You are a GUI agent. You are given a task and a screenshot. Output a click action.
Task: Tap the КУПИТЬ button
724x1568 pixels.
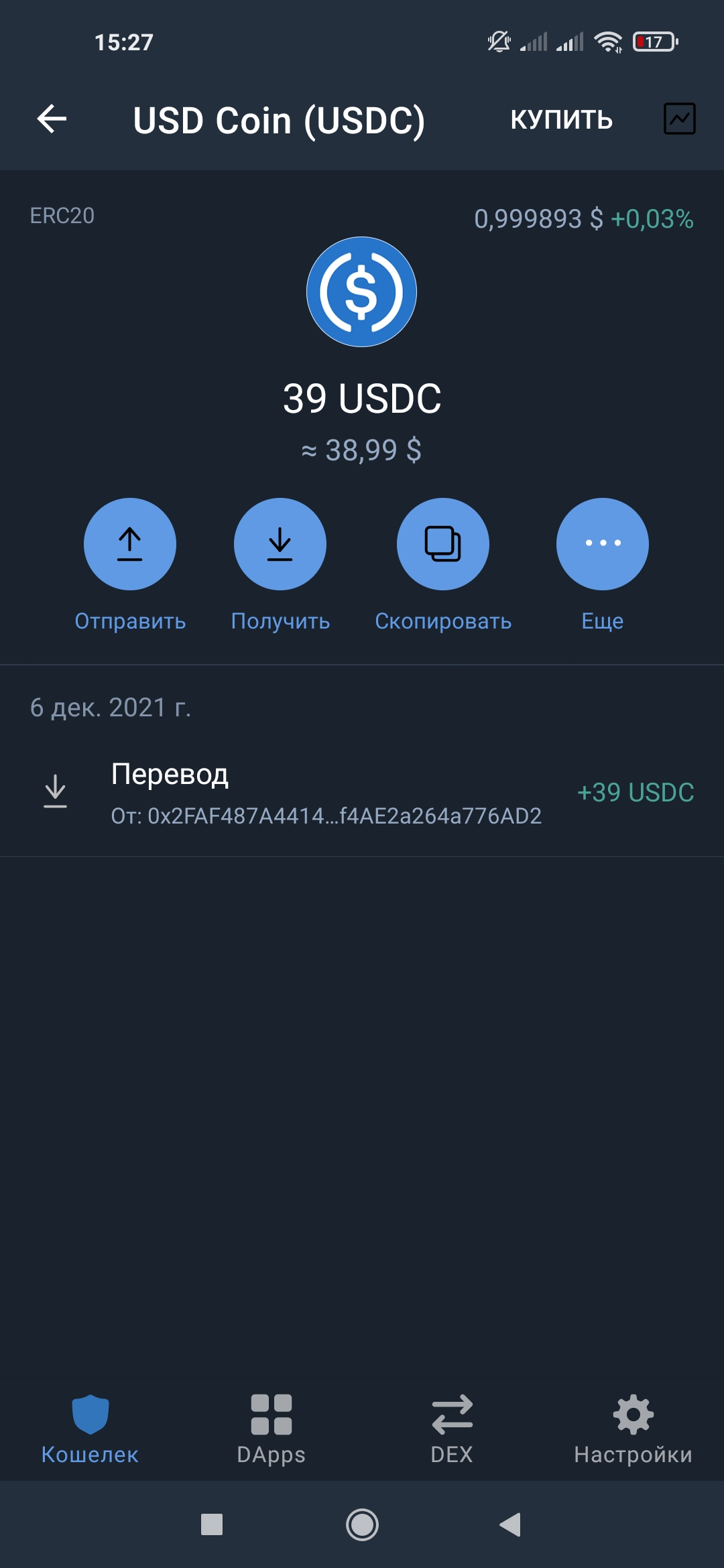tap(561, 119)
